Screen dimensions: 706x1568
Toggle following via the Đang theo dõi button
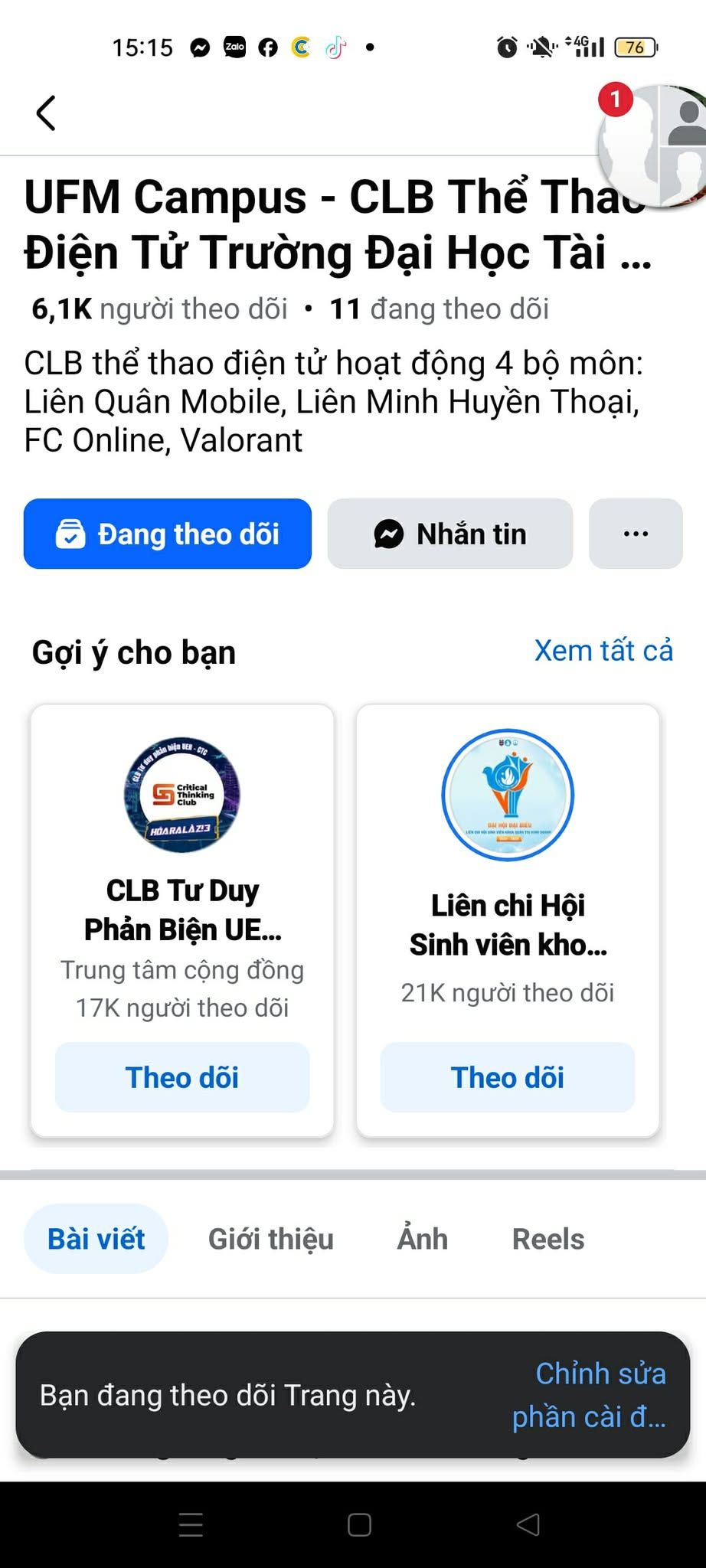point(167,534)
